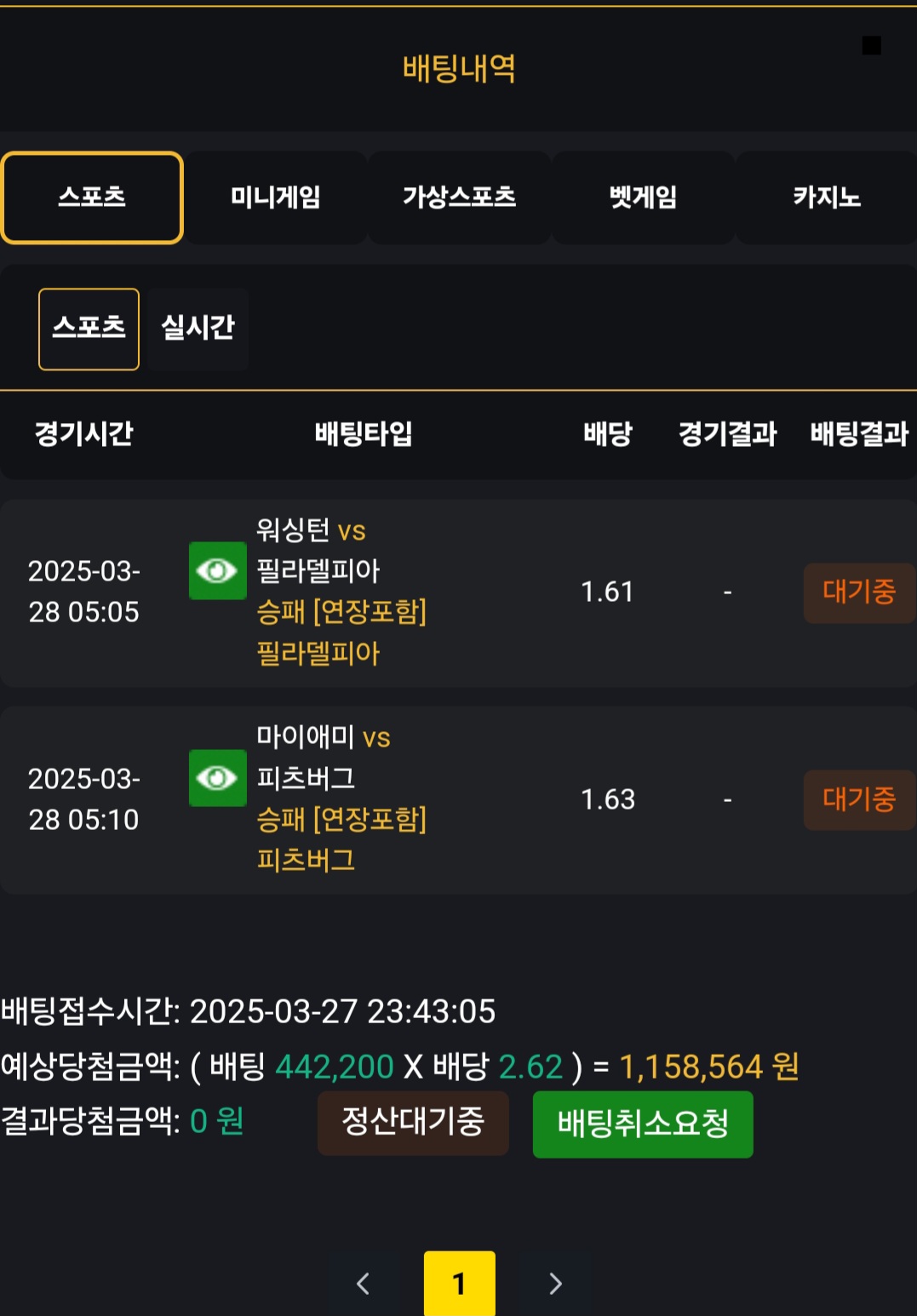This screenshot has height=1316, width=917.
Task: Tap the 정산대기중 button
Action: tap(413, 1123)
